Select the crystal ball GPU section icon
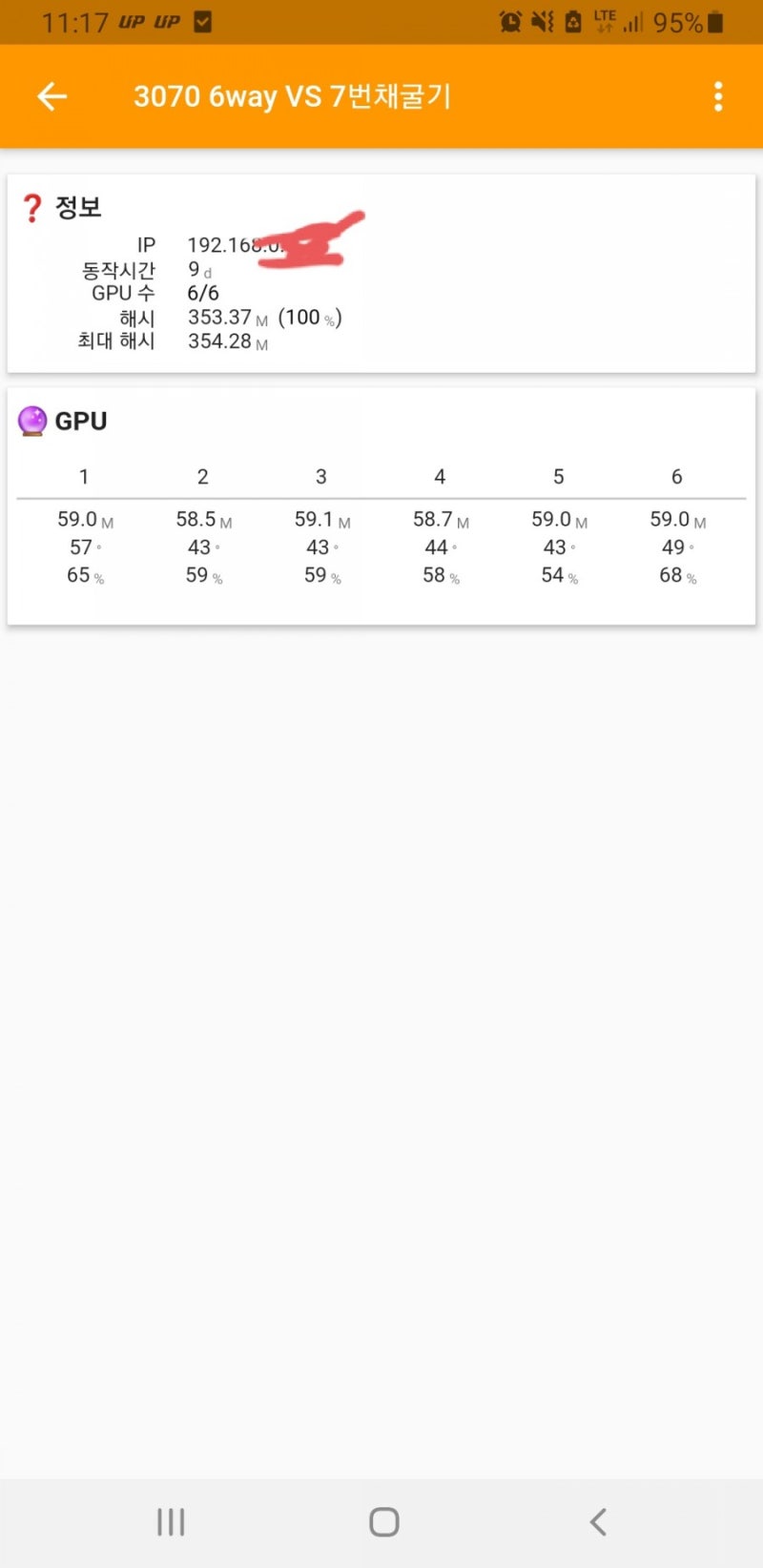The height and width of the screenshot is (1568, 763). pyautogui.click(x=31, y=420)
